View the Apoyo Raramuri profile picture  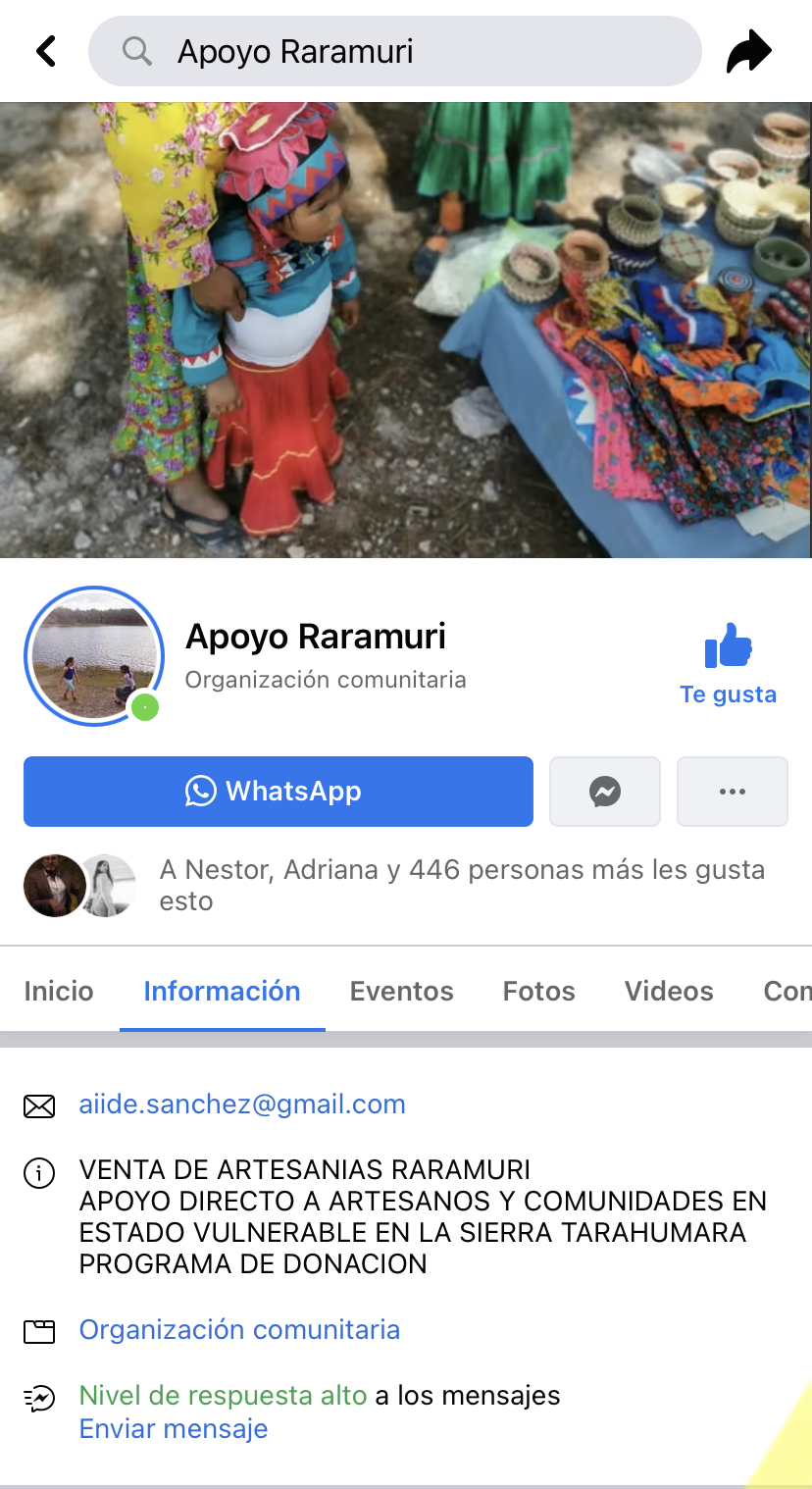click(x=94, y=655)
